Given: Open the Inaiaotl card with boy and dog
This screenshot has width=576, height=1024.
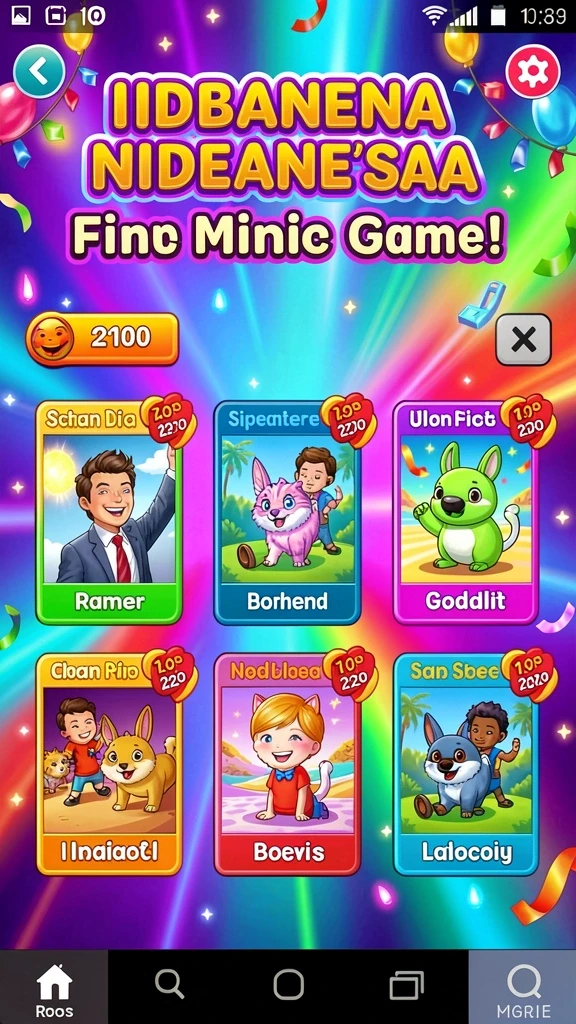Looking at the screenshot, I should (109, 764).
